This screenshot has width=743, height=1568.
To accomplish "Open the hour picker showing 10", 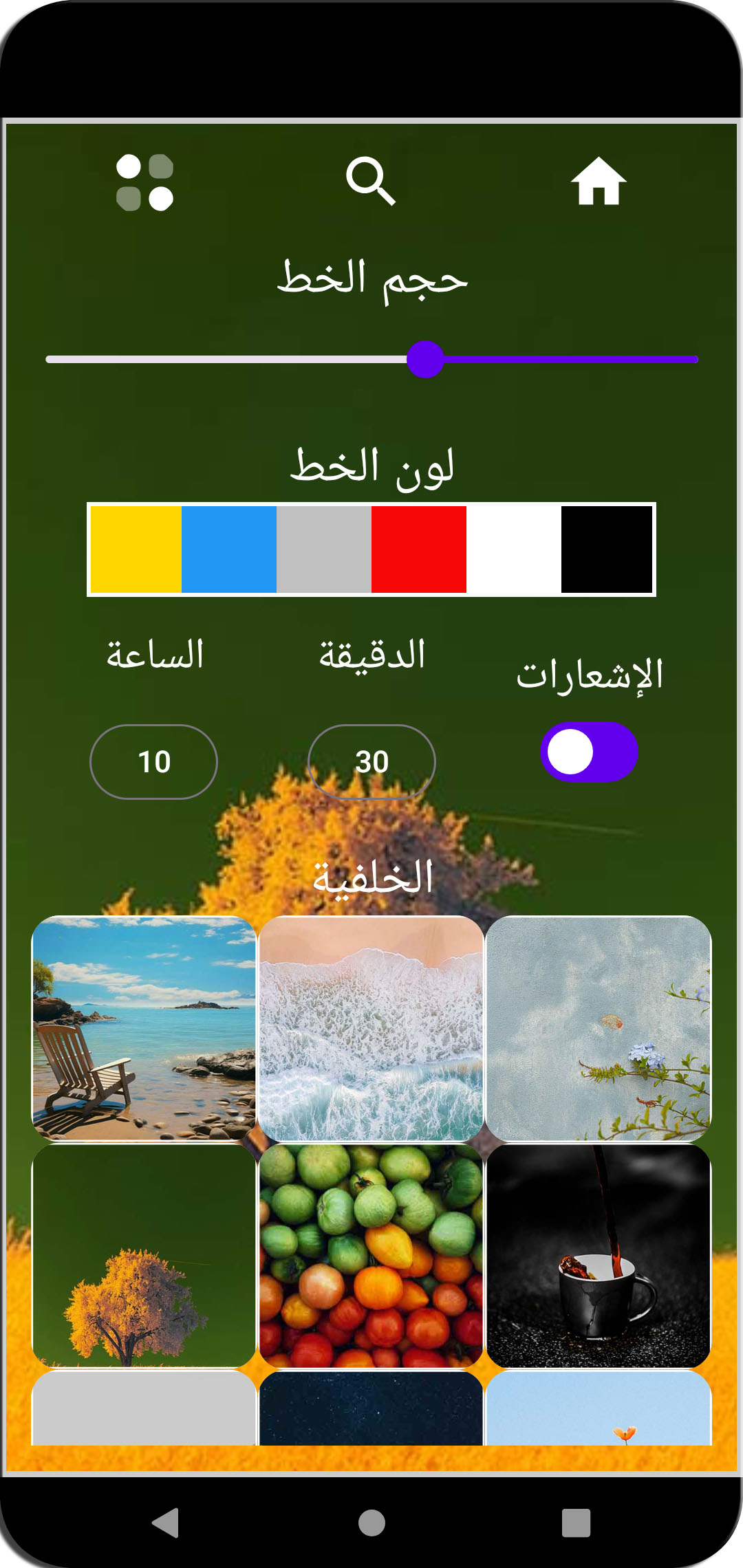I will point(154,762).
